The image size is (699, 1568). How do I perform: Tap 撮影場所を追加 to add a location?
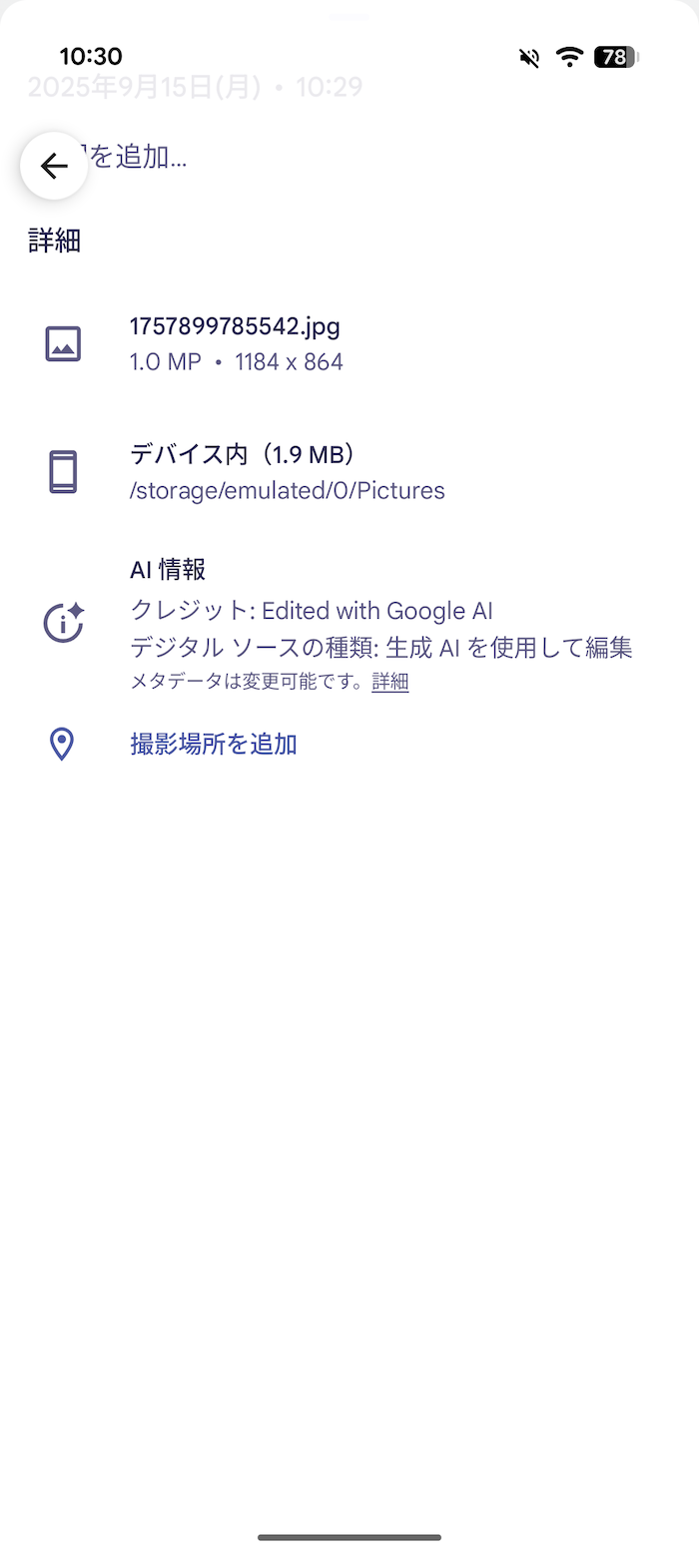(214, 745)
